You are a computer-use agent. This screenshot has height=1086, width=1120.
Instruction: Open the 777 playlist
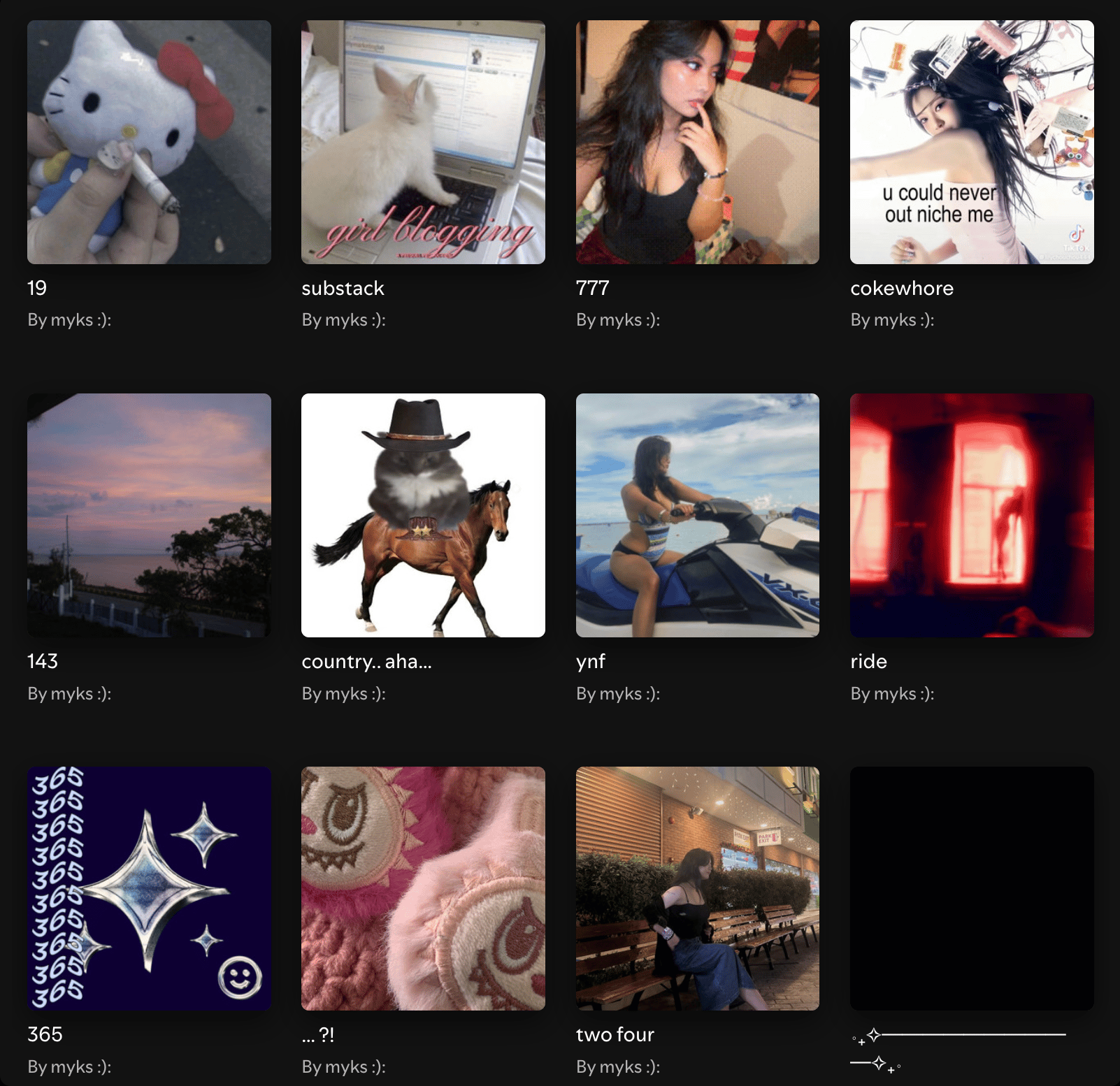[x=698, y=142]
